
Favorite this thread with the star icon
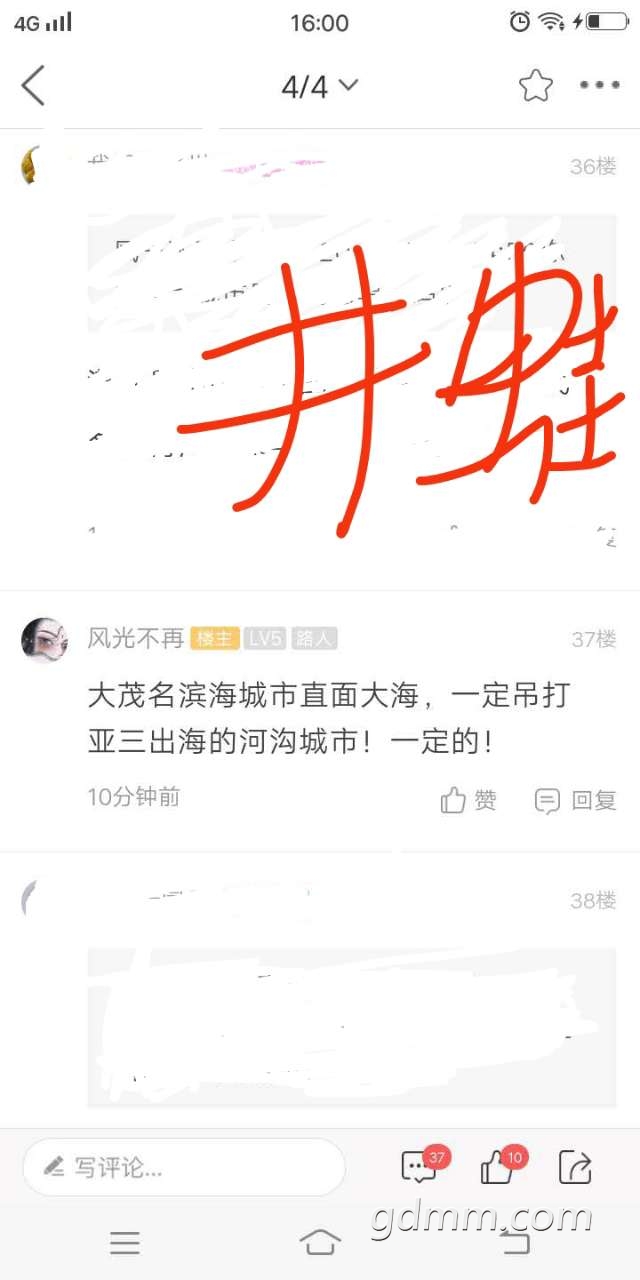click(536, 86)
